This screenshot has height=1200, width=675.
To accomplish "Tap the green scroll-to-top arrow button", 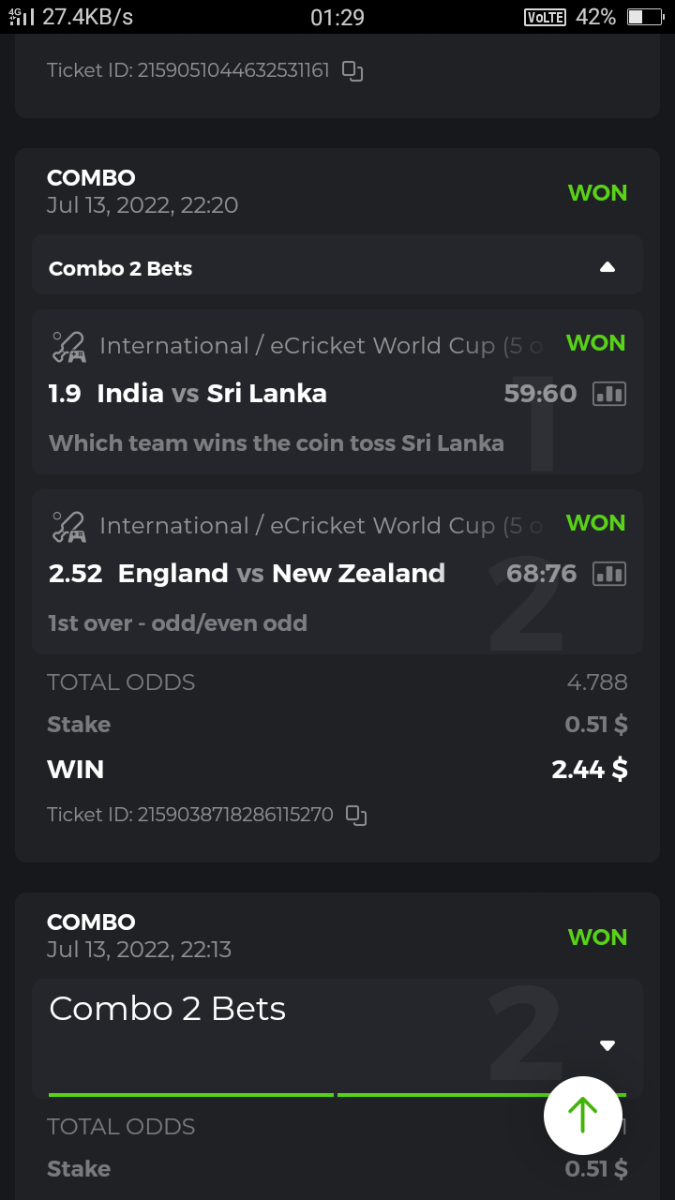I will (x=582, y=1112).
